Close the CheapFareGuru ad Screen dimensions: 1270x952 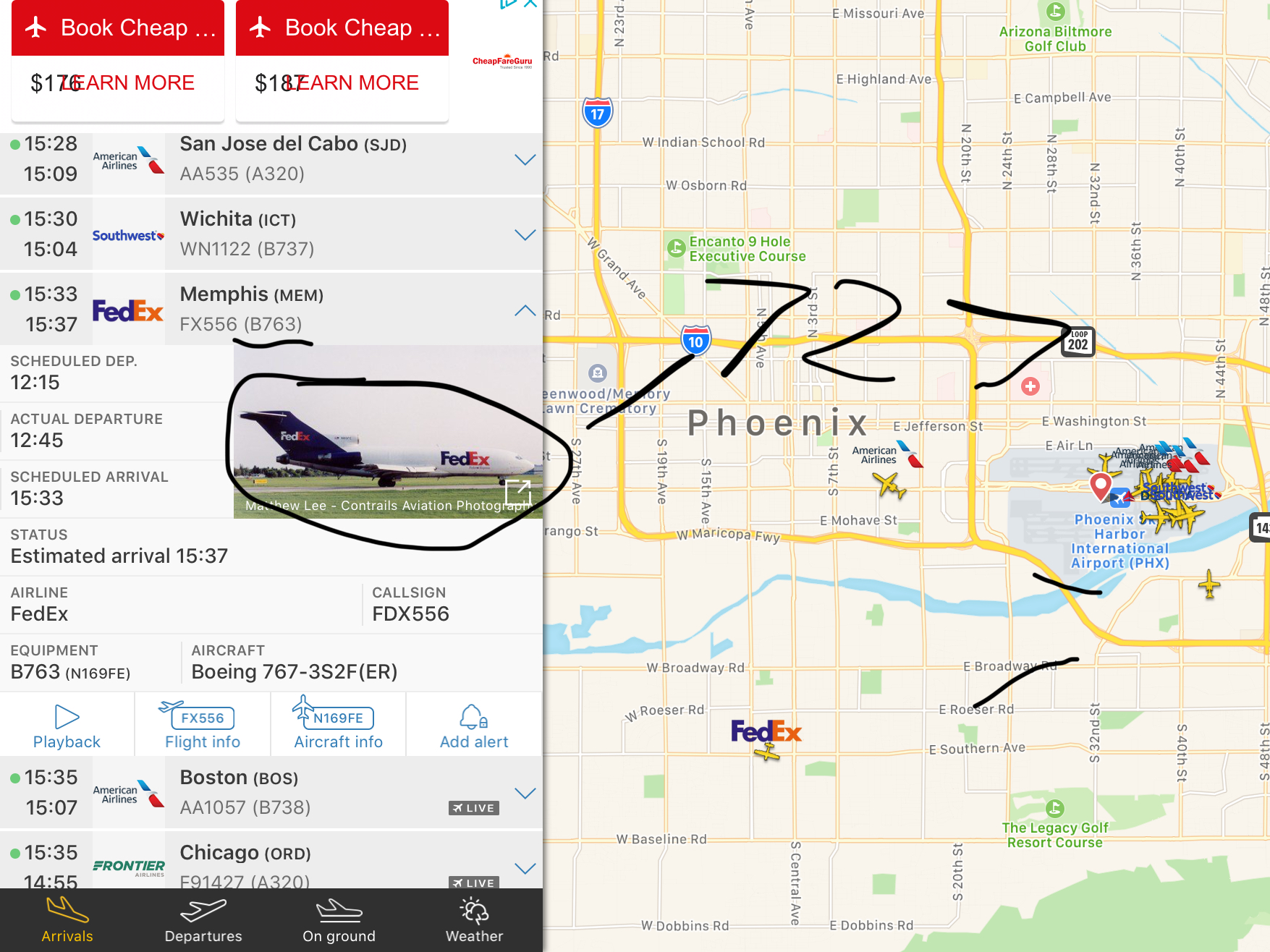pyautogui.click(x=530, y=4)
